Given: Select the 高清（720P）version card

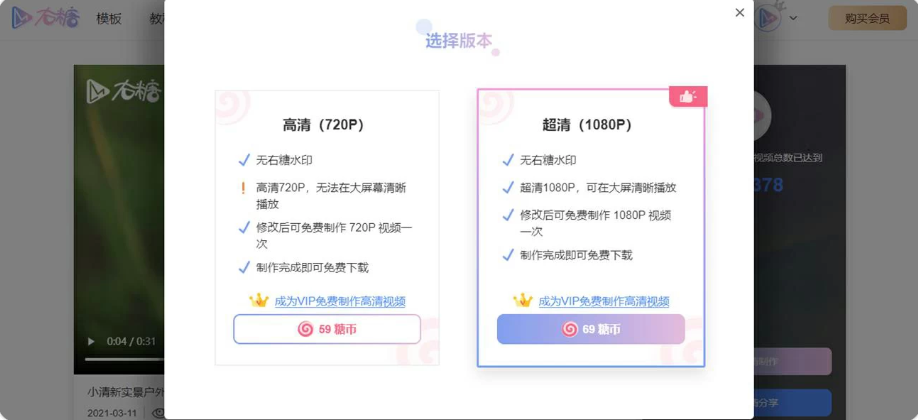Looking at the screenshot, I should 326,125.
